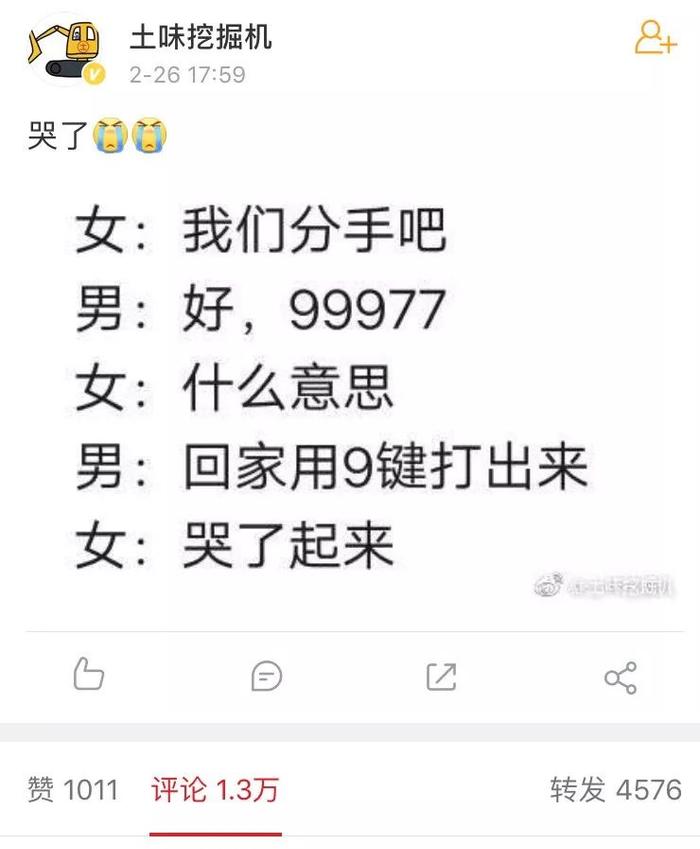Switch to the 转发 4576 tab

[x=615, y=790]
